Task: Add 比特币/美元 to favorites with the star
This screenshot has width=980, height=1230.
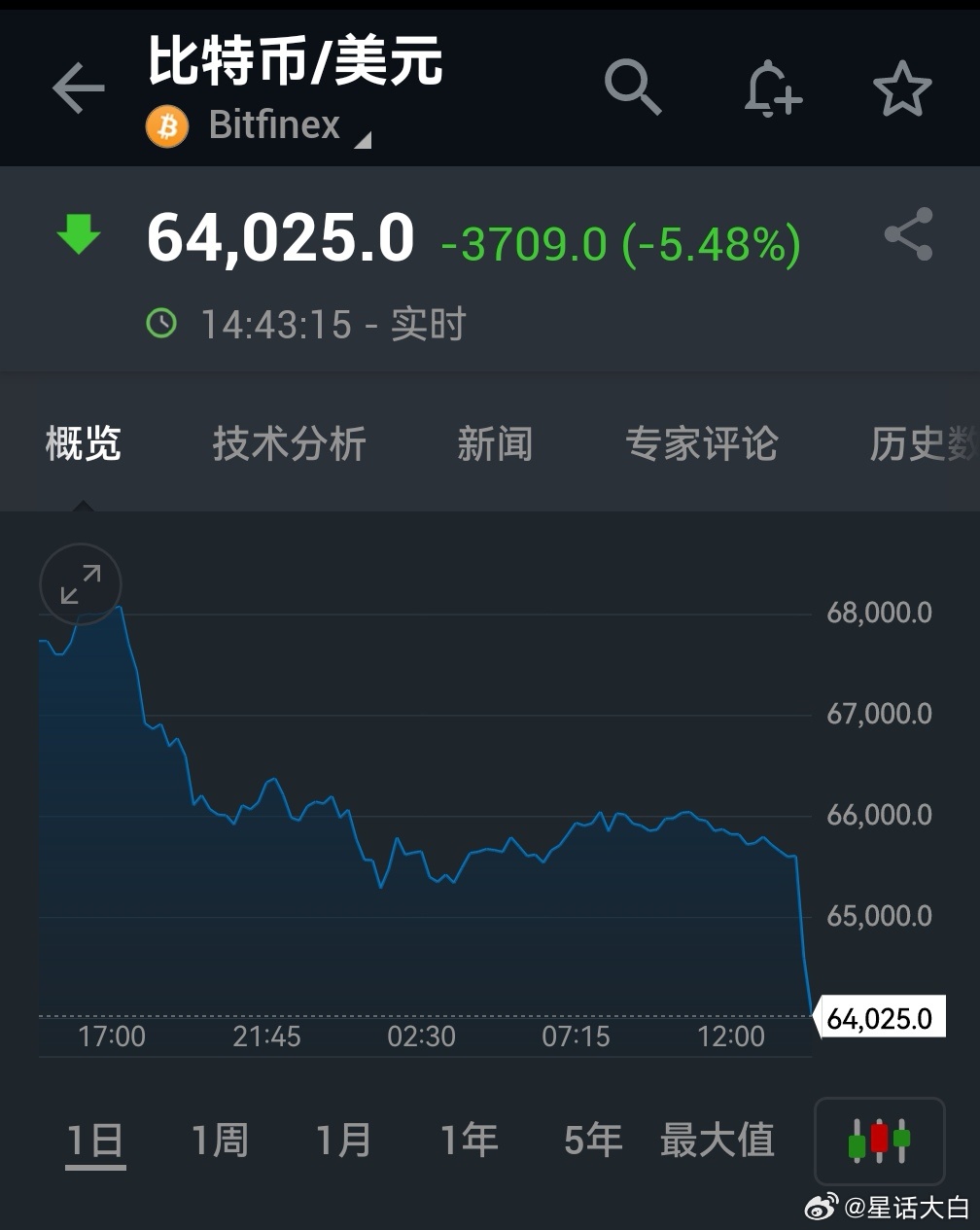Action: pos(904,88)
